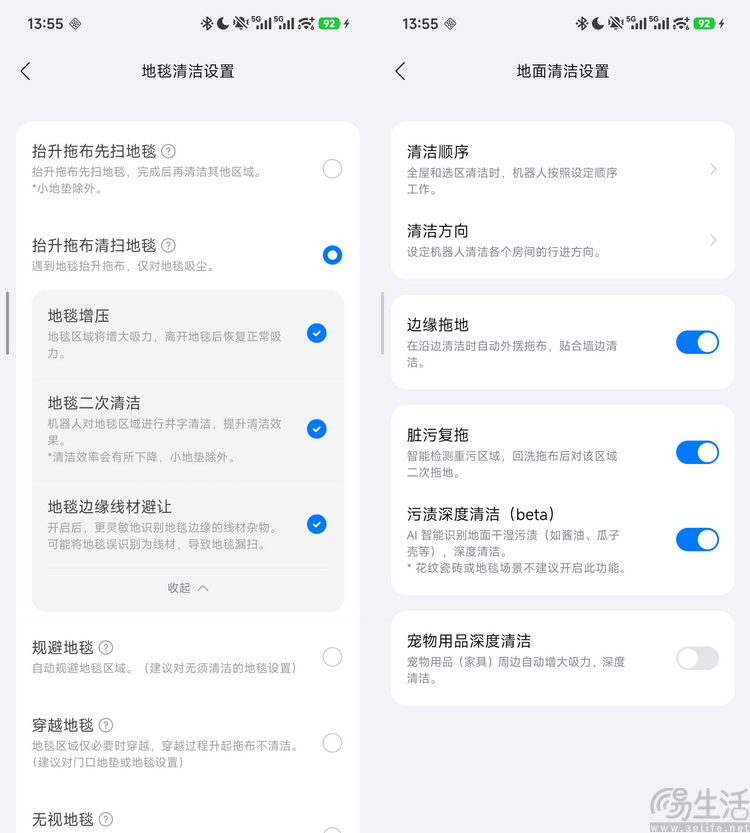Image resolution: width=750 pixels, height=833 pixels.
Task: Enable 宠物用品深度清洁
Action: tap(697, 658)
